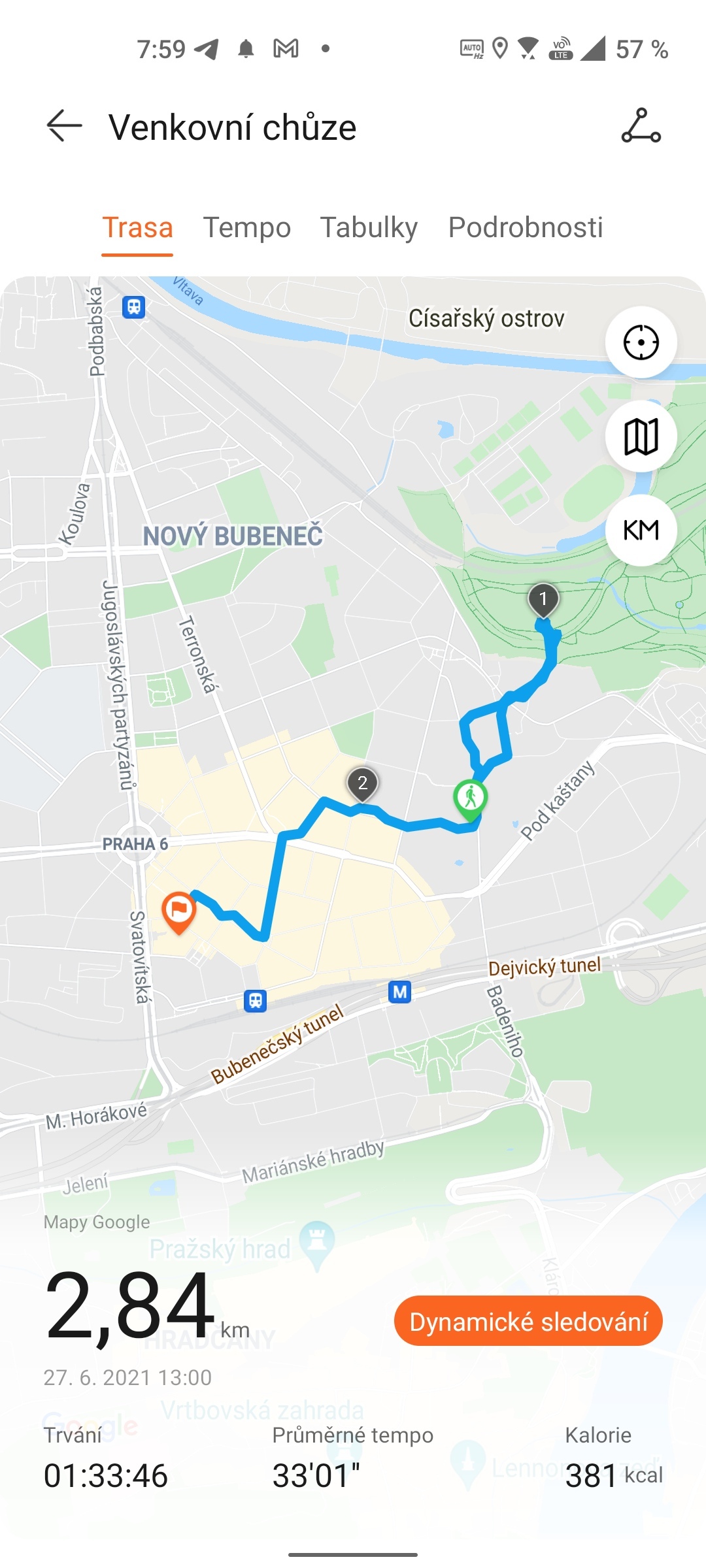Viewport: 706px width, 1568px height.
Task: Start Dynamické sledování playback
Action: tap(528, 1322)
